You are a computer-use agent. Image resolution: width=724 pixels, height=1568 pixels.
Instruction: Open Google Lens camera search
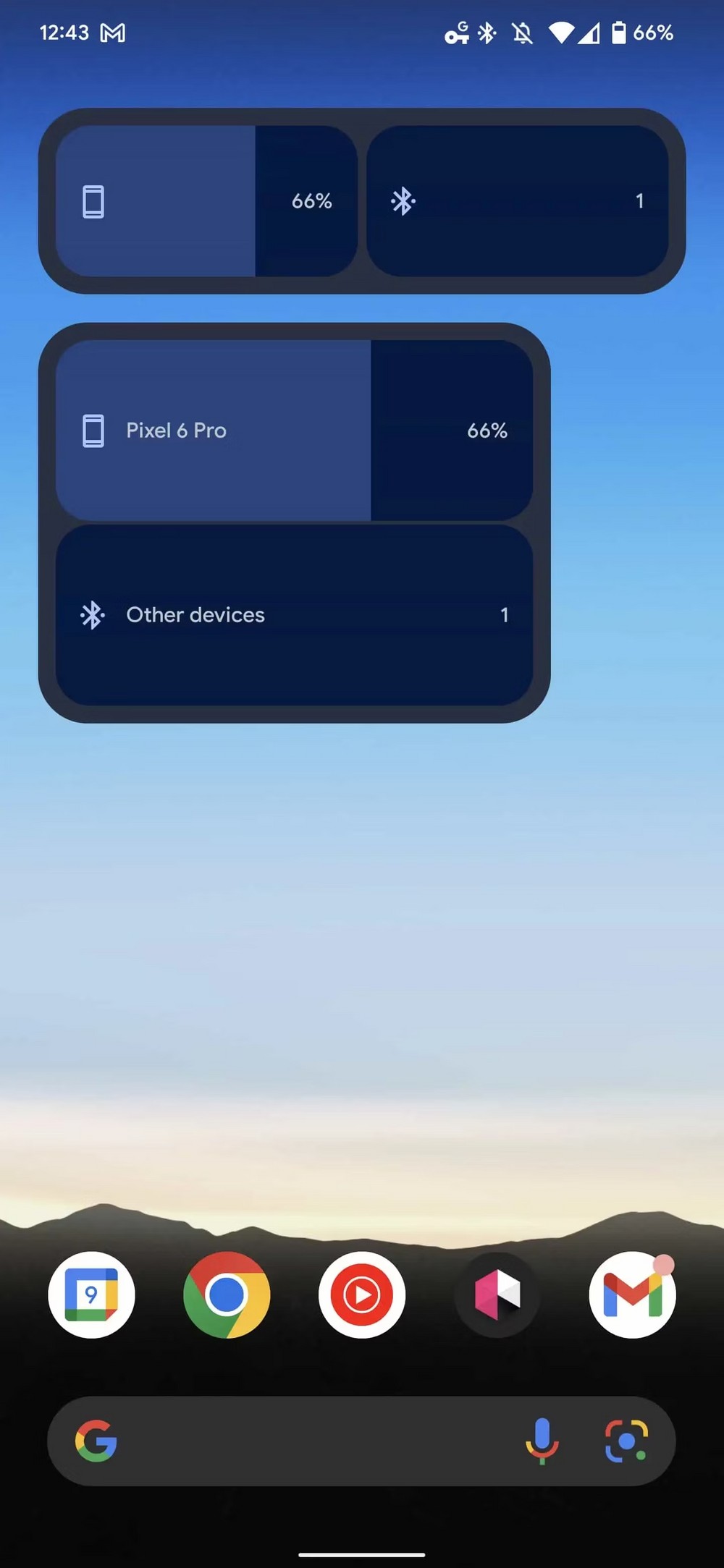coord(626,1441)
